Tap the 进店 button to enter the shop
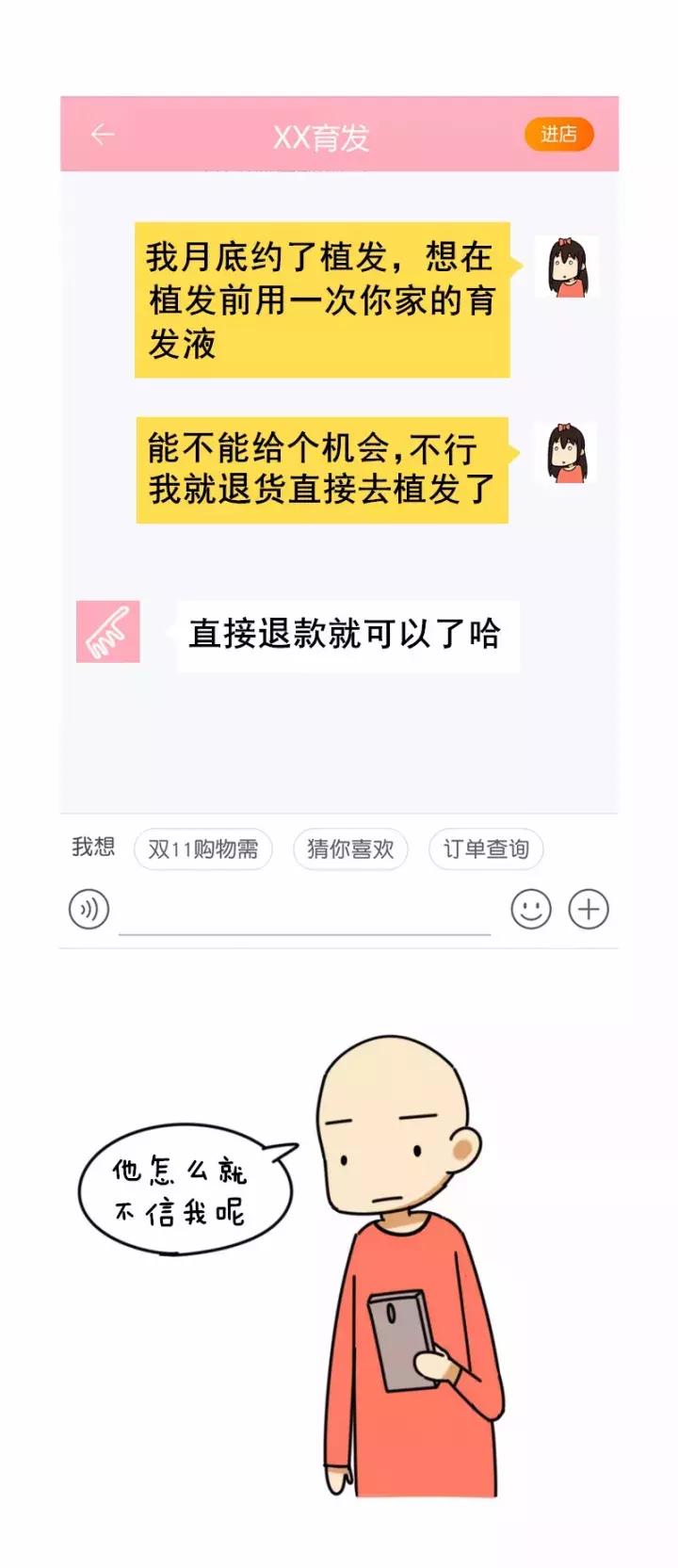This screenshot has height=1568, width=678. [x=559, y=135]
